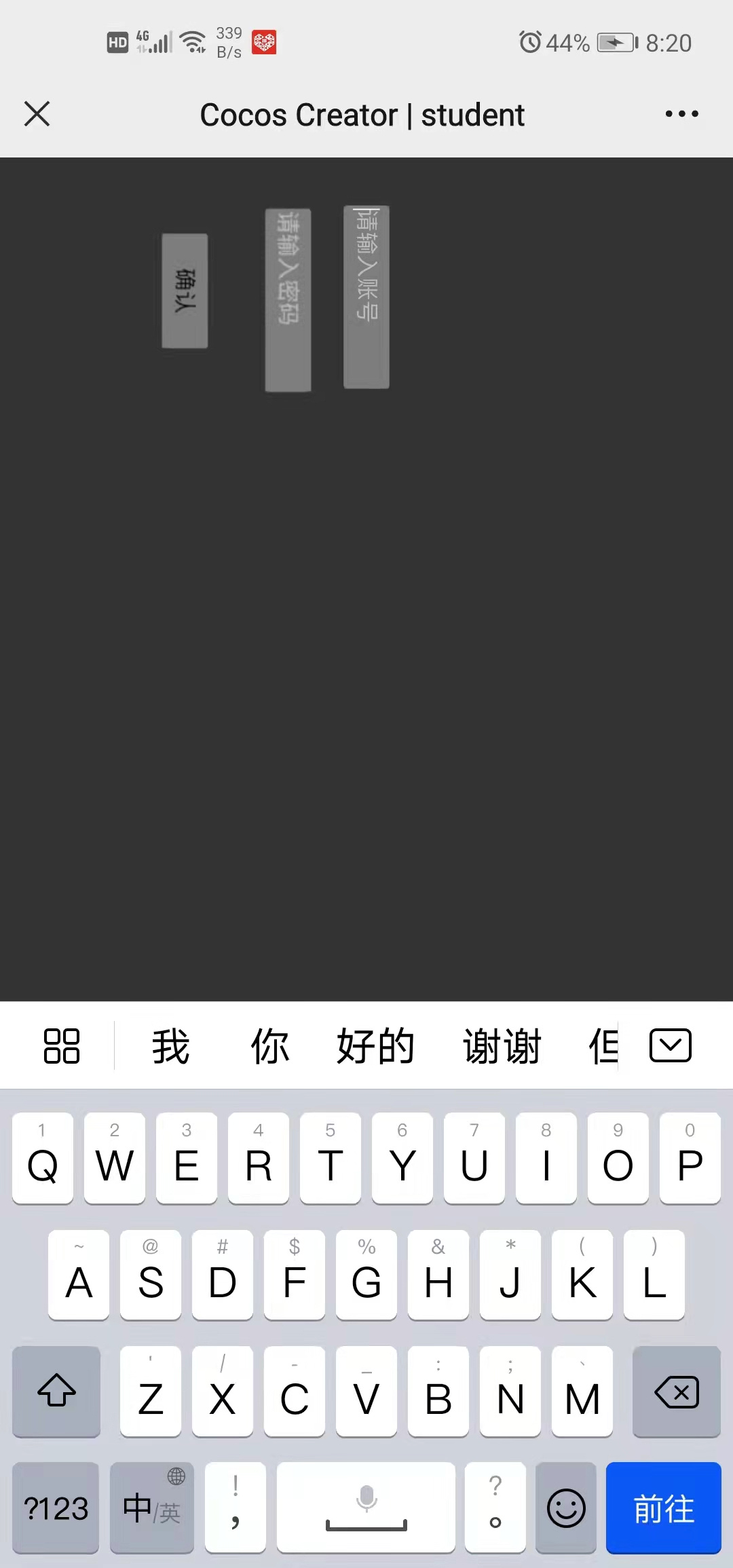Image resolution: width=733 pixels, height=1568 pixels.
Task: Insert the suggested phrase 好的
Action: (375, 1046)
